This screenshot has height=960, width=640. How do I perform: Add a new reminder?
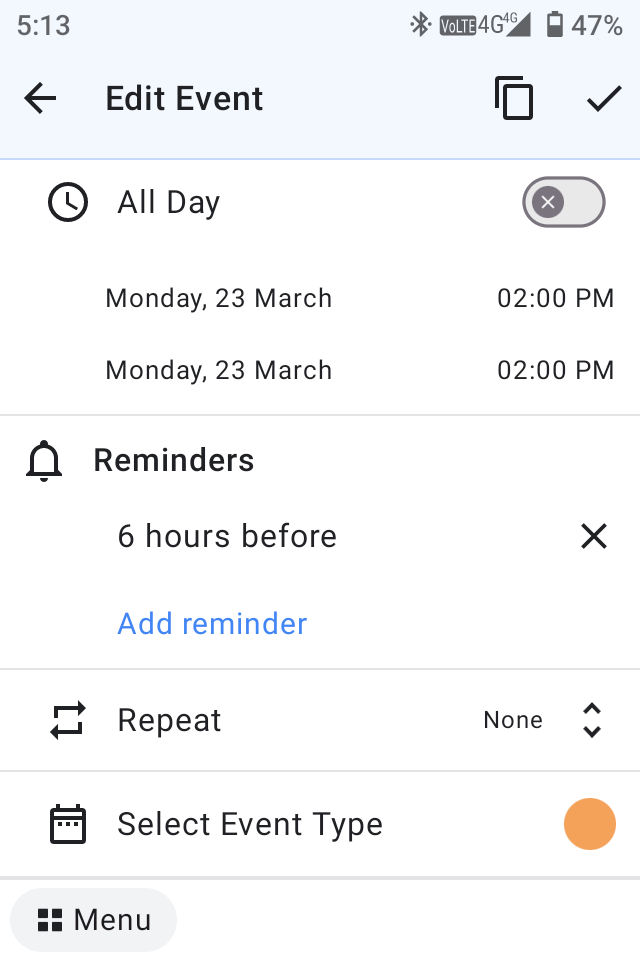[x=212, y=624]
